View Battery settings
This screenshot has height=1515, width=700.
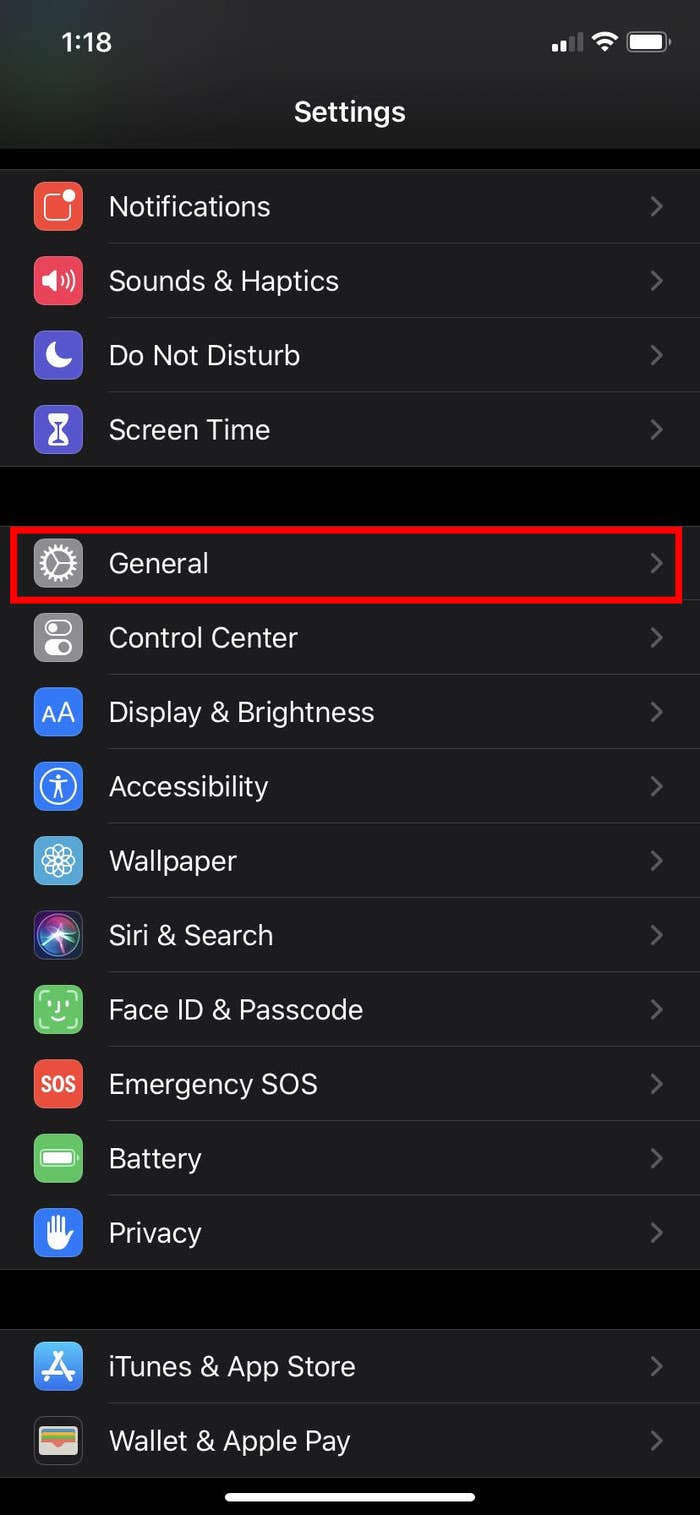point(350,1158)
